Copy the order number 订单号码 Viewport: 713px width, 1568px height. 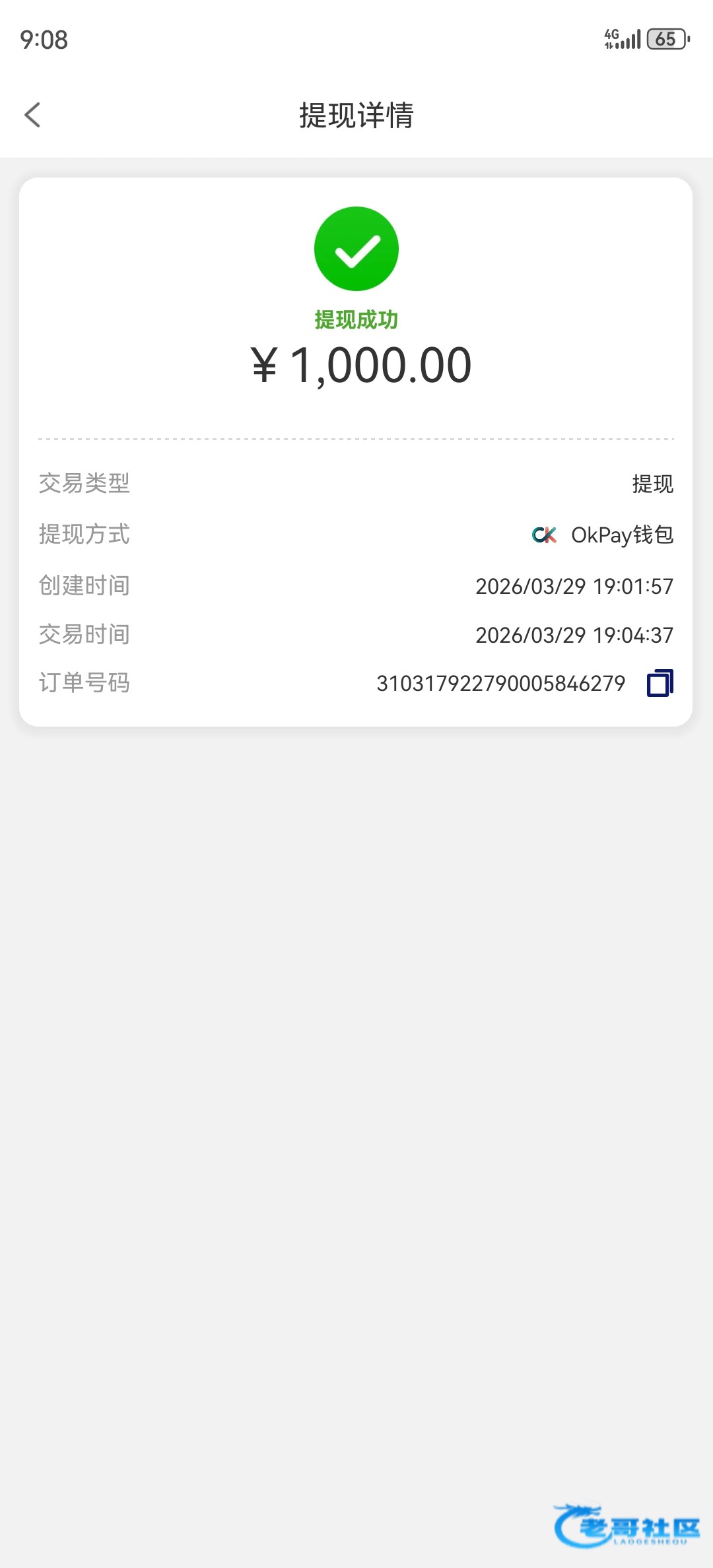tap(660, 683)
